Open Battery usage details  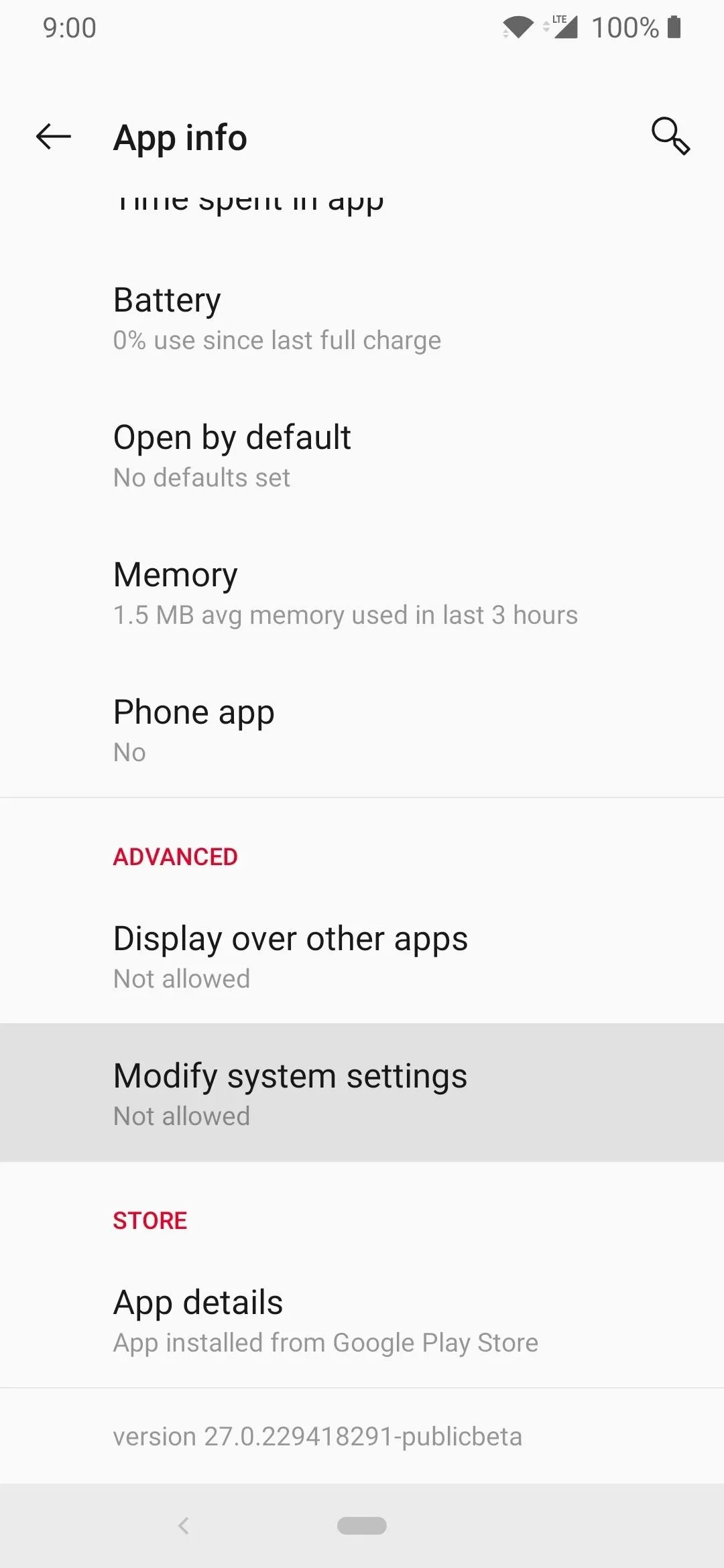click(362, 318)
